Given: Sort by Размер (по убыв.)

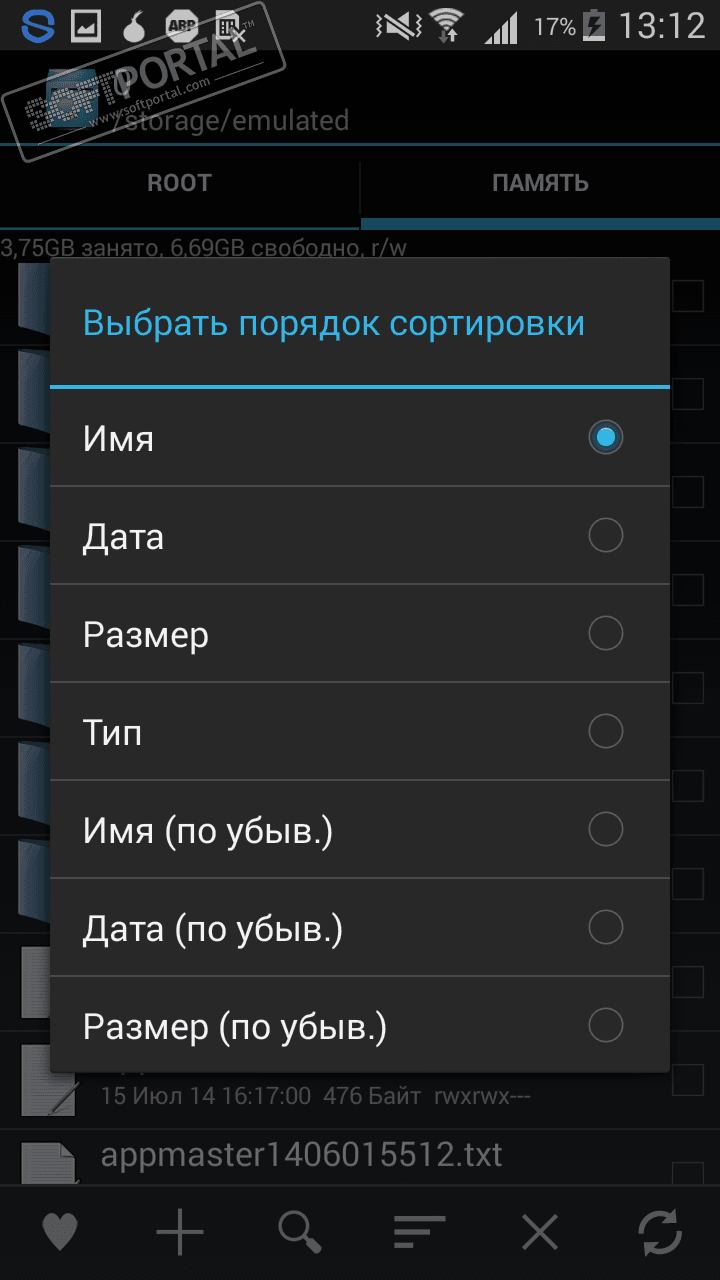Looking at the screenshot, I should (x=359, y=1026).
